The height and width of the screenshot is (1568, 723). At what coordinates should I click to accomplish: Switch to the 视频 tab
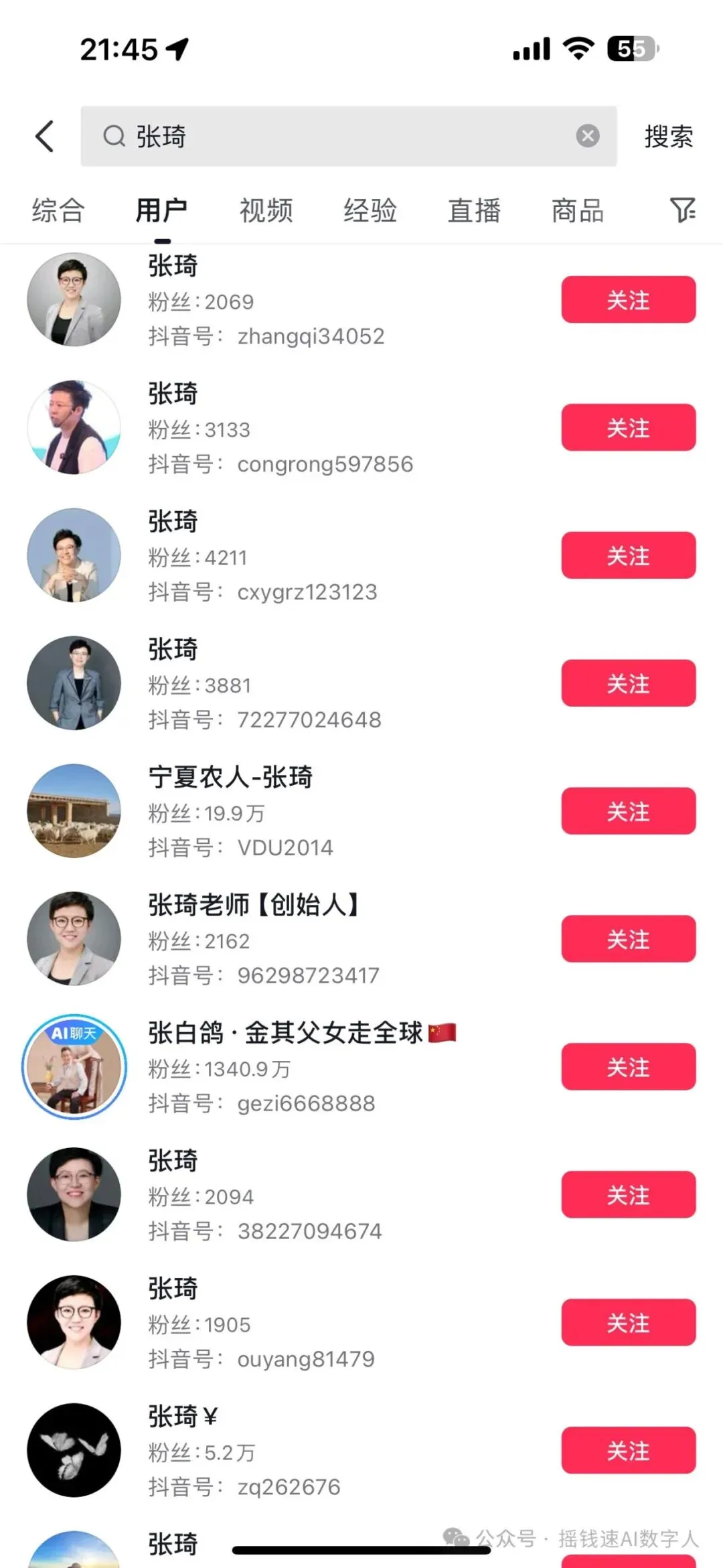coord(266,210)
